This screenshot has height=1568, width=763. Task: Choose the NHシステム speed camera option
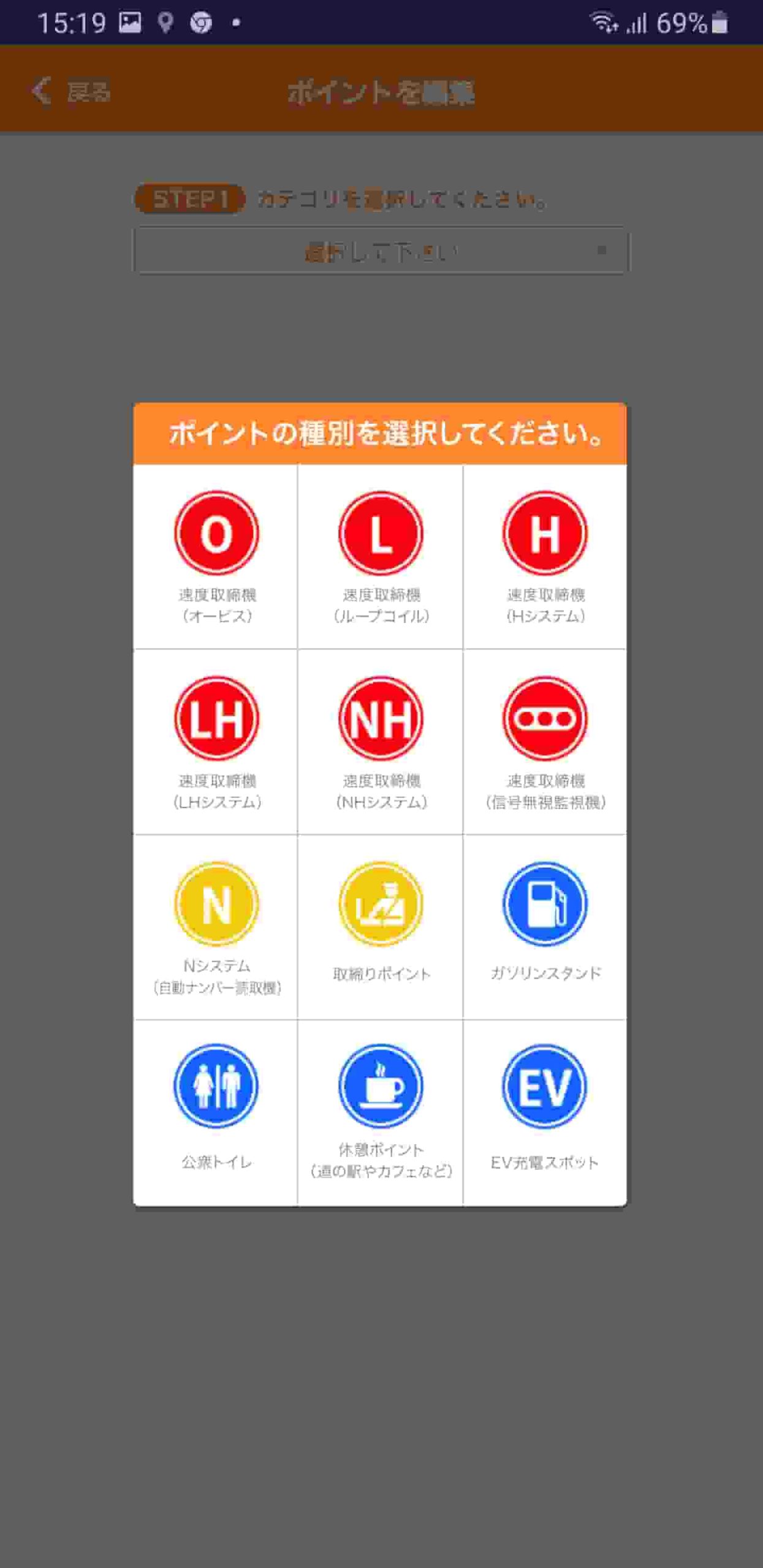pyautogui.click(x=381, y=742)
